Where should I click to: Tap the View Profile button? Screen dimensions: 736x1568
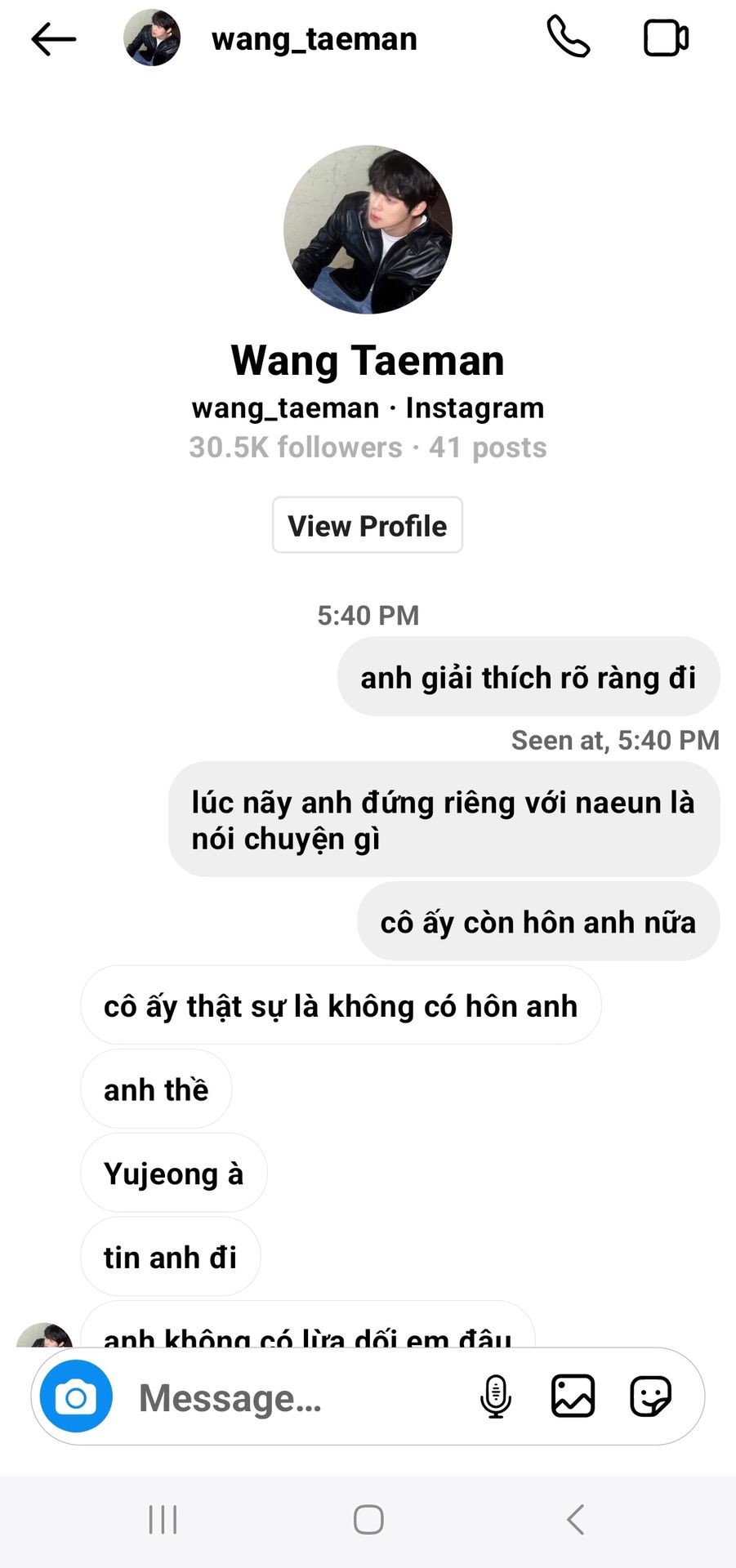(x=368, y=525)
